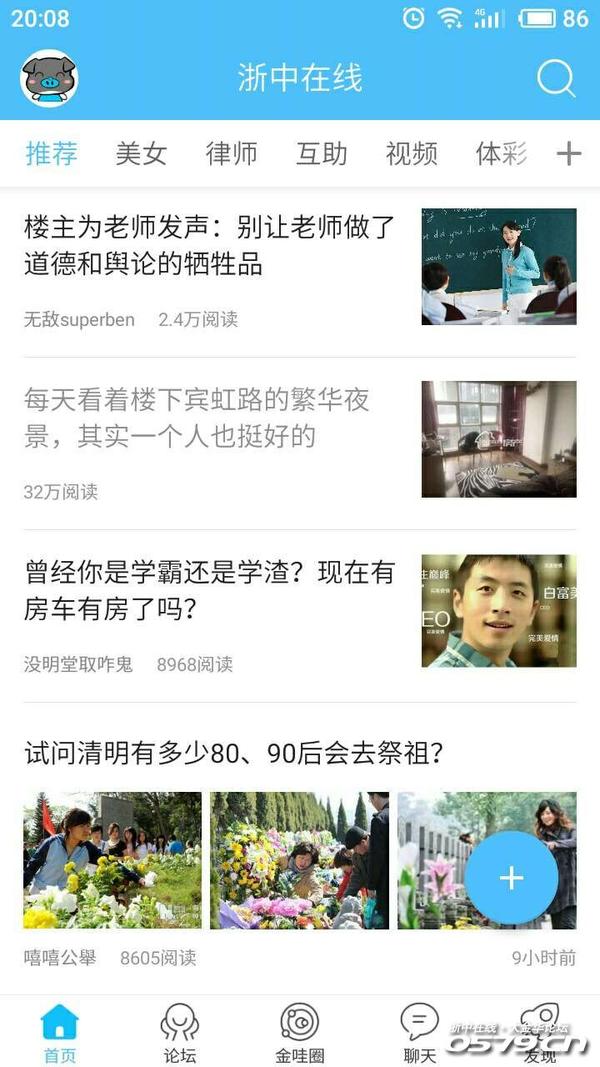The width and height of the screenshot is (600, 1067).
Task: Open the post about 楼主为老师发声
Action: click(210, 245)
